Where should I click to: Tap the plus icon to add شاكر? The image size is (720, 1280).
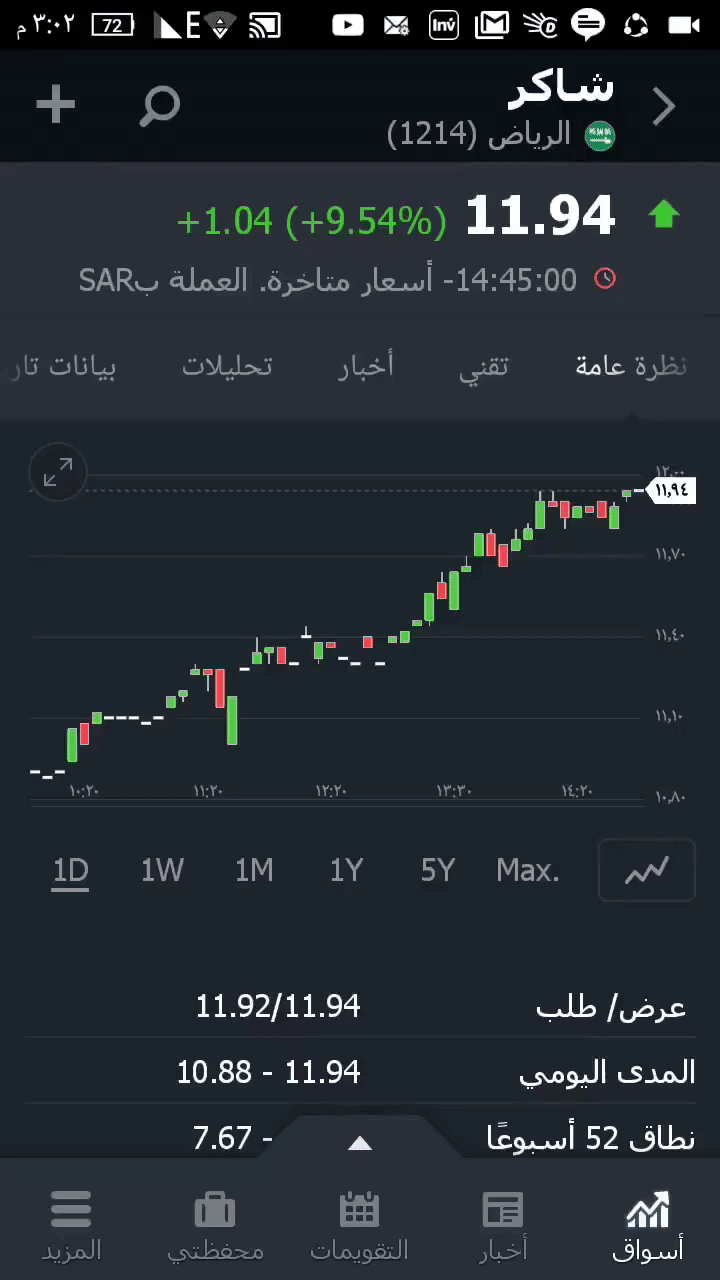[56, 105]
